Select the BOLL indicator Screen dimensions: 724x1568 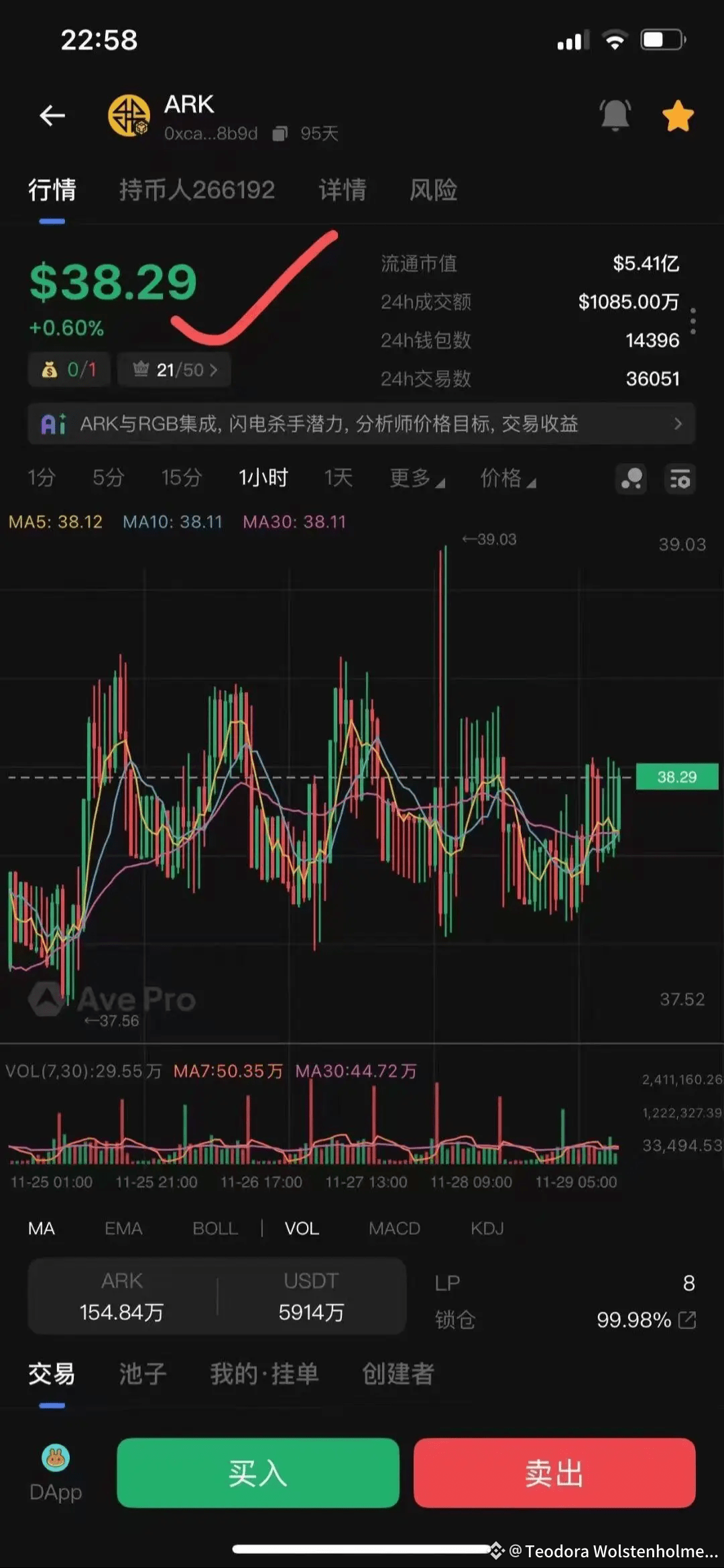coord(215,1228)
